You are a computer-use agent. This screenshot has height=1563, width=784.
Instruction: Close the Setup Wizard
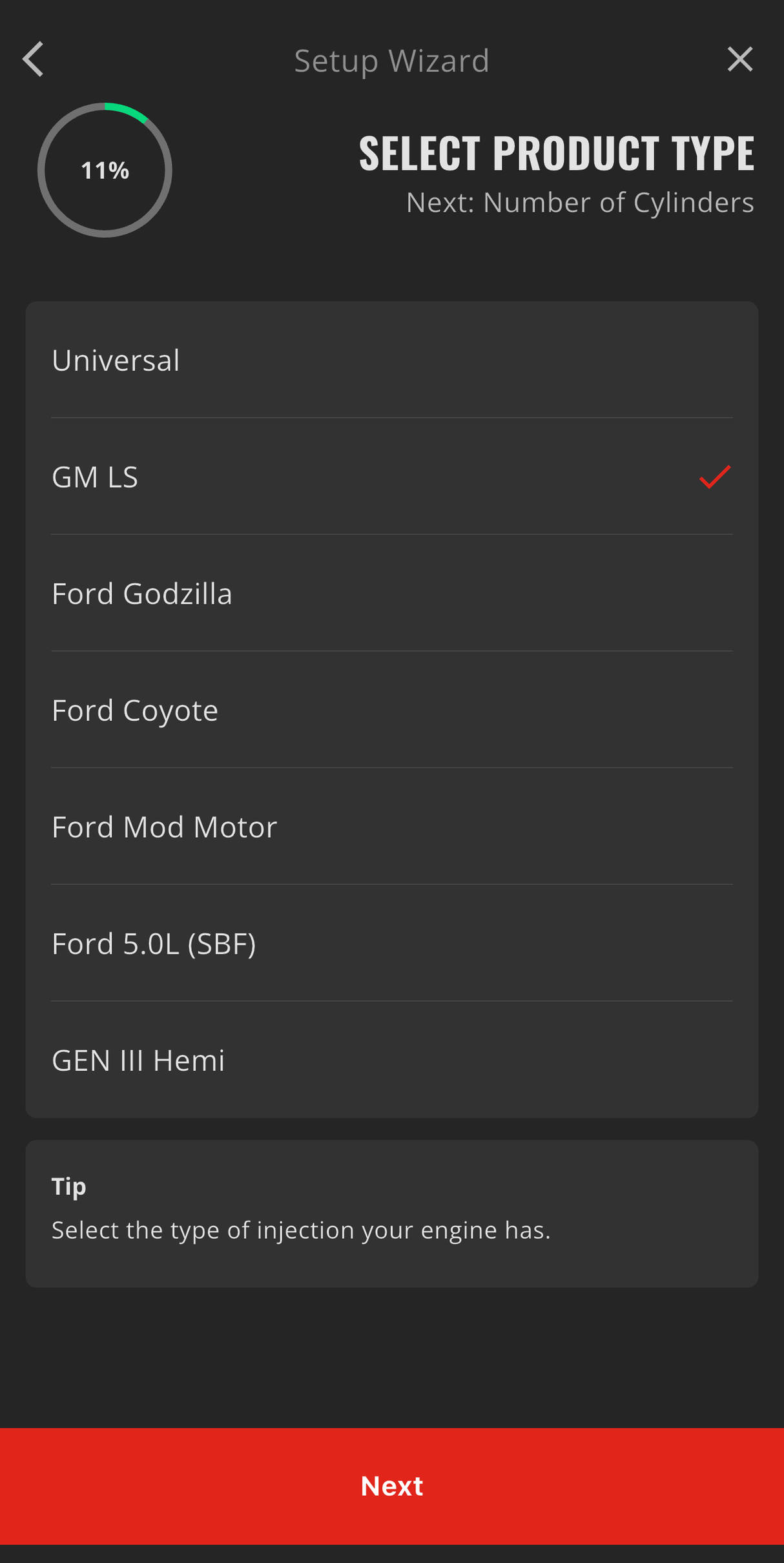[739, 59]
